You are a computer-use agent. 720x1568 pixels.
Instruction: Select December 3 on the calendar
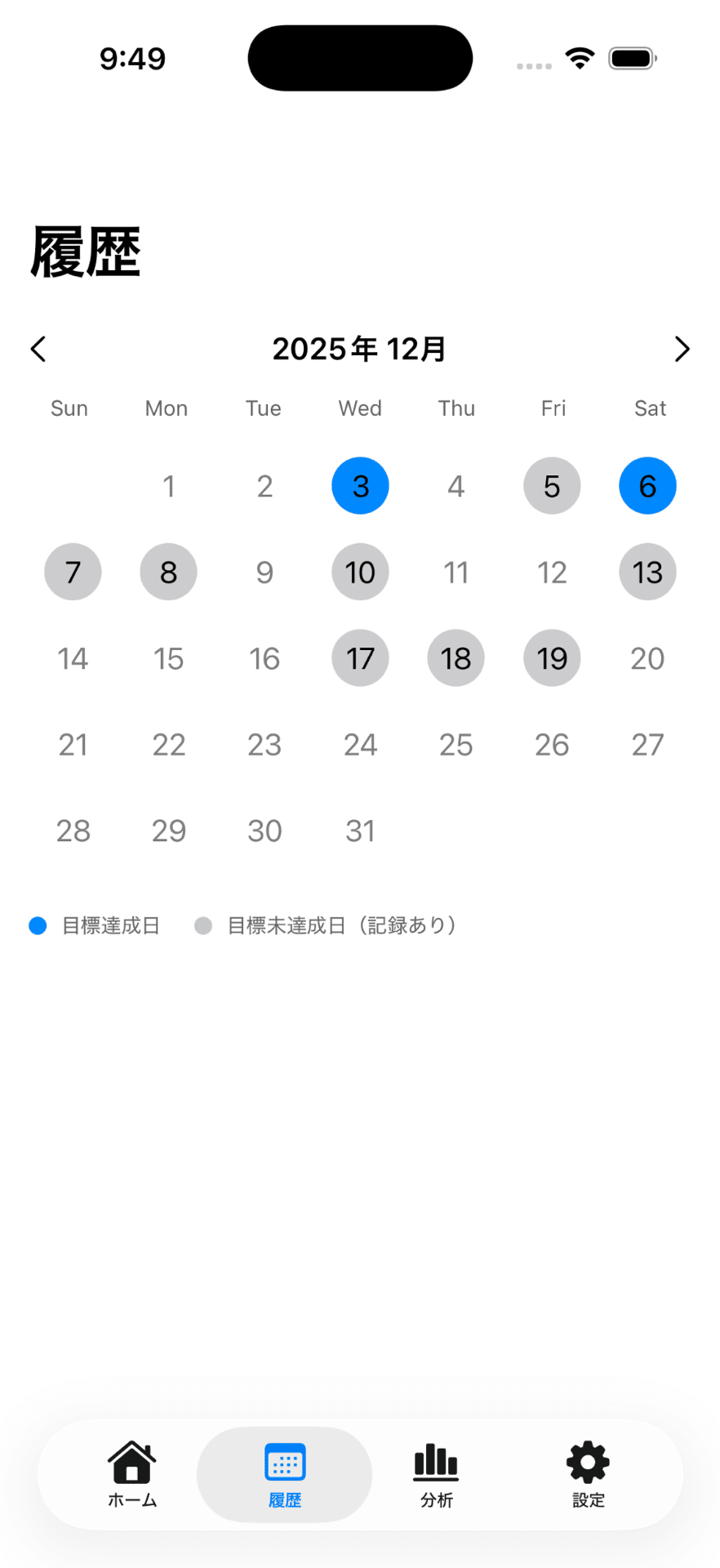[360, 486]
